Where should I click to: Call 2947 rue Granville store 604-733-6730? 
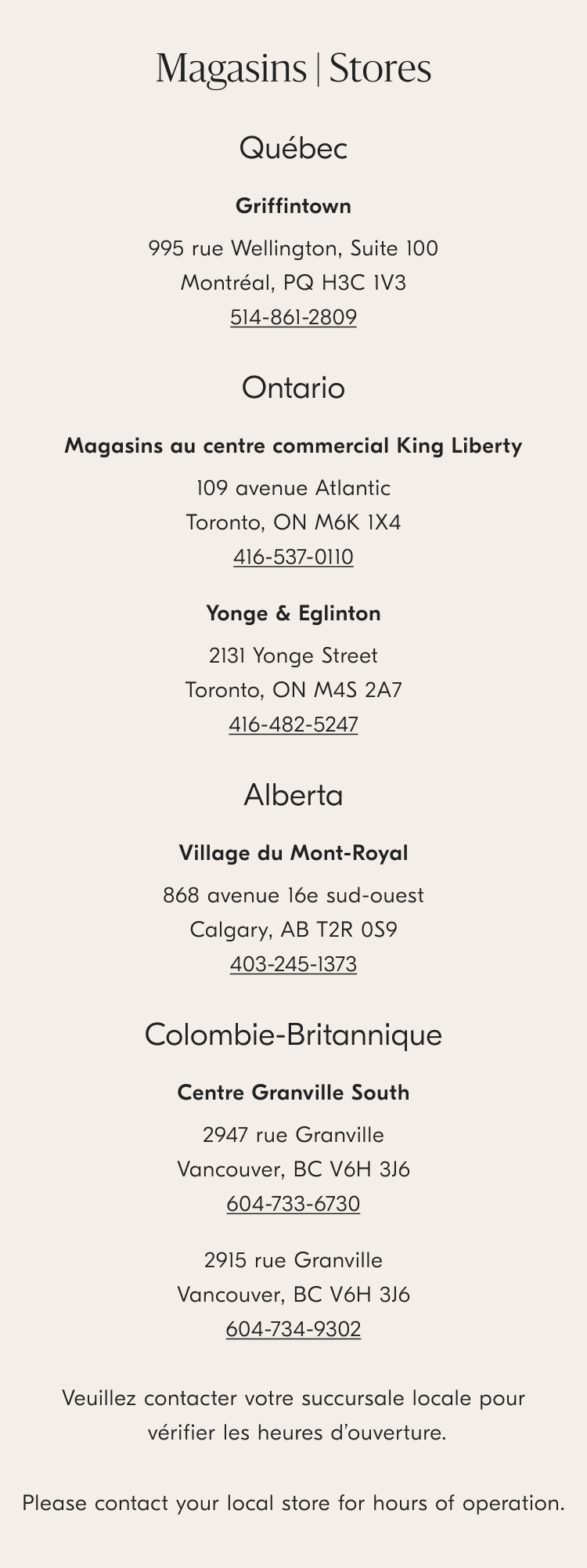click(x=293, y=1204)
